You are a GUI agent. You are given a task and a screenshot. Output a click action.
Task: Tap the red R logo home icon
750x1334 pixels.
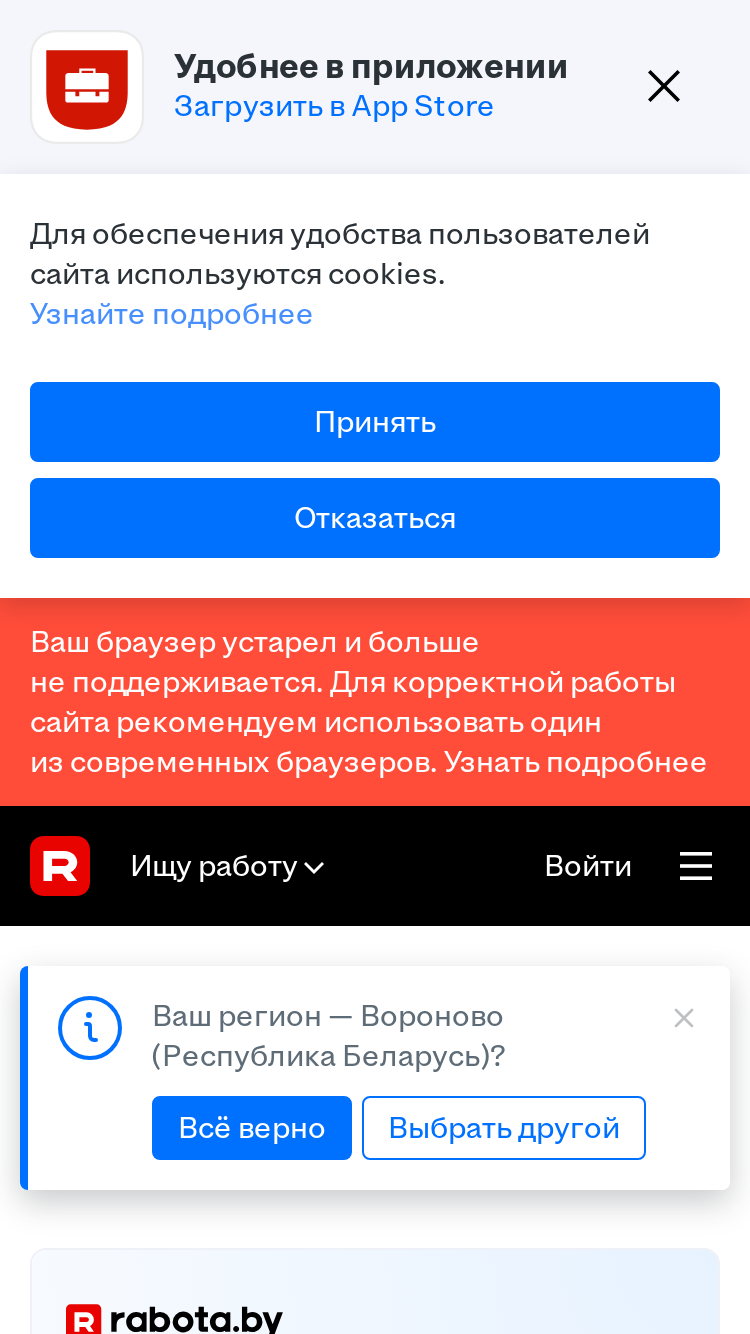pos(60,866)
